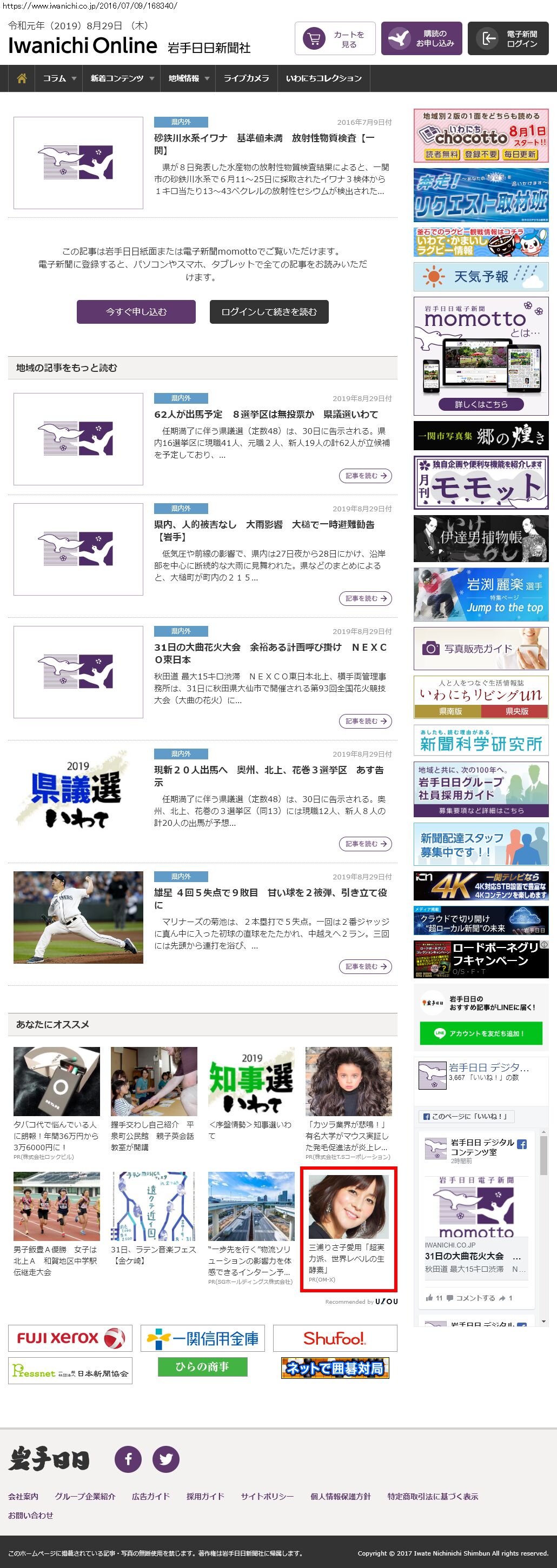
Task: Open the 電子新聞ログイン login button
Action: point(508,39)
